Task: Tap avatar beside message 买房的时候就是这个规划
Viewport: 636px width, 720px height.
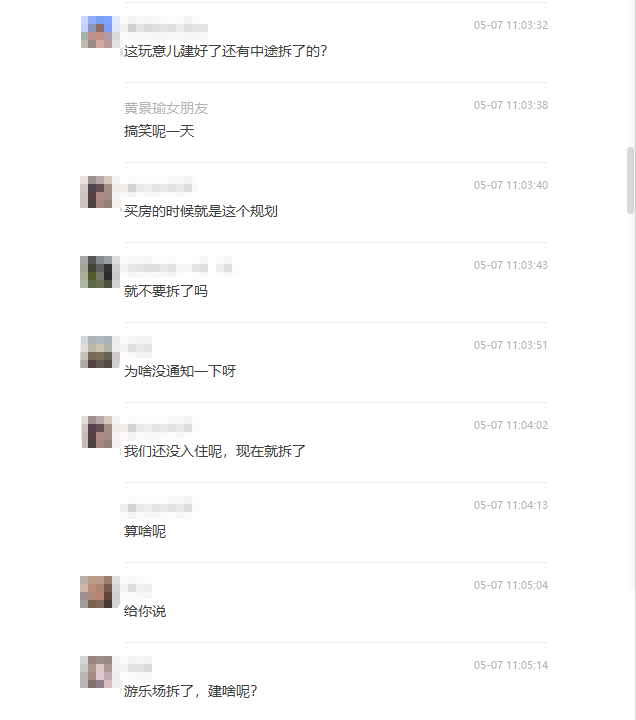Action: [x=96, y=192]
